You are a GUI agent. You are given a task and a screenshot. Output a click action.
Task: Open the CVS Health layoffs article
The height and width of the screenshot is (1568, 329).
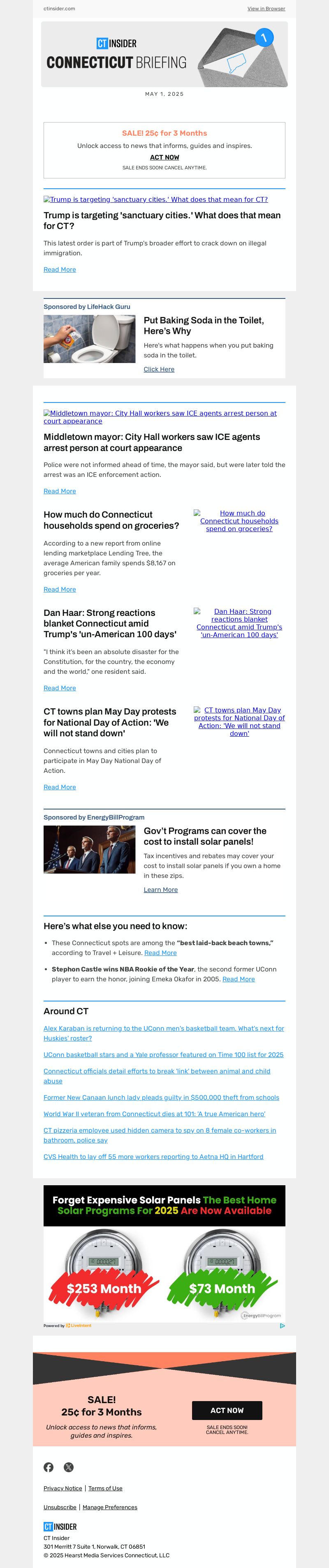[153, 1156]
